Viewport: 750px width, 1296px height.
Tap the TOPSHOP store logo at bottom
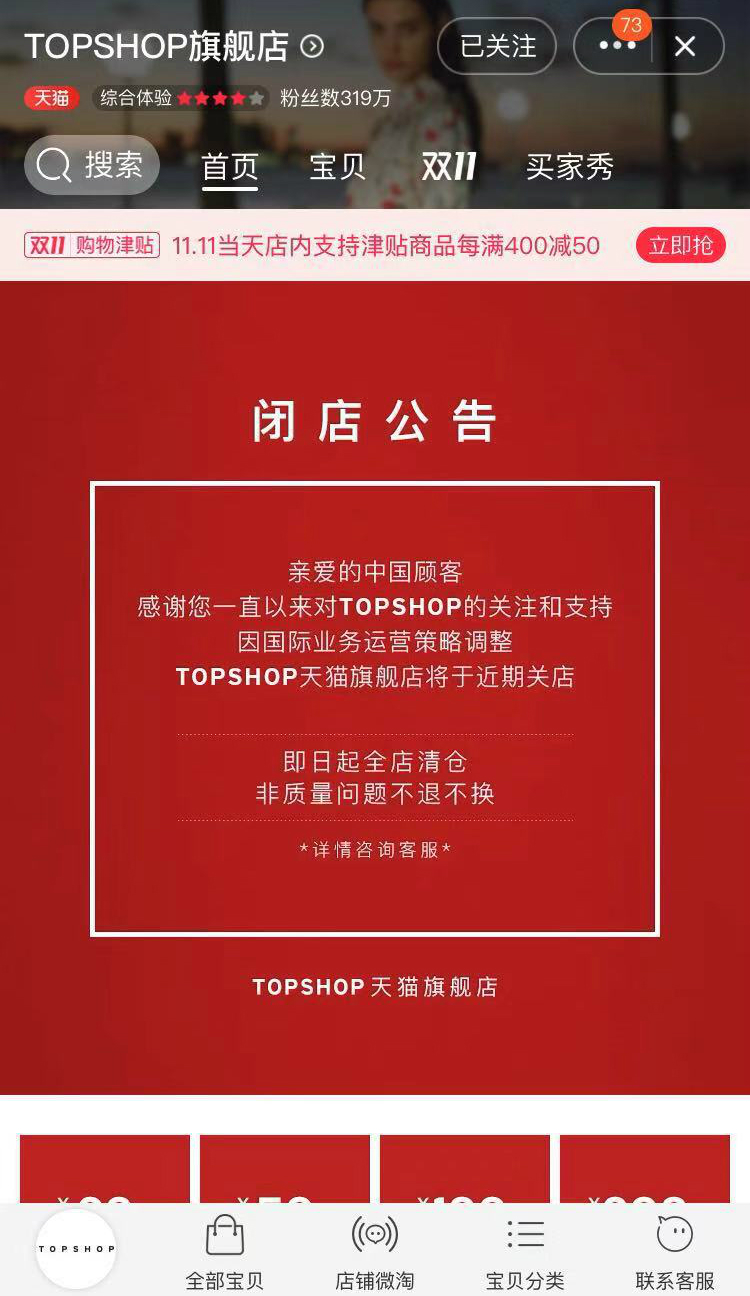click(76, 1248)
